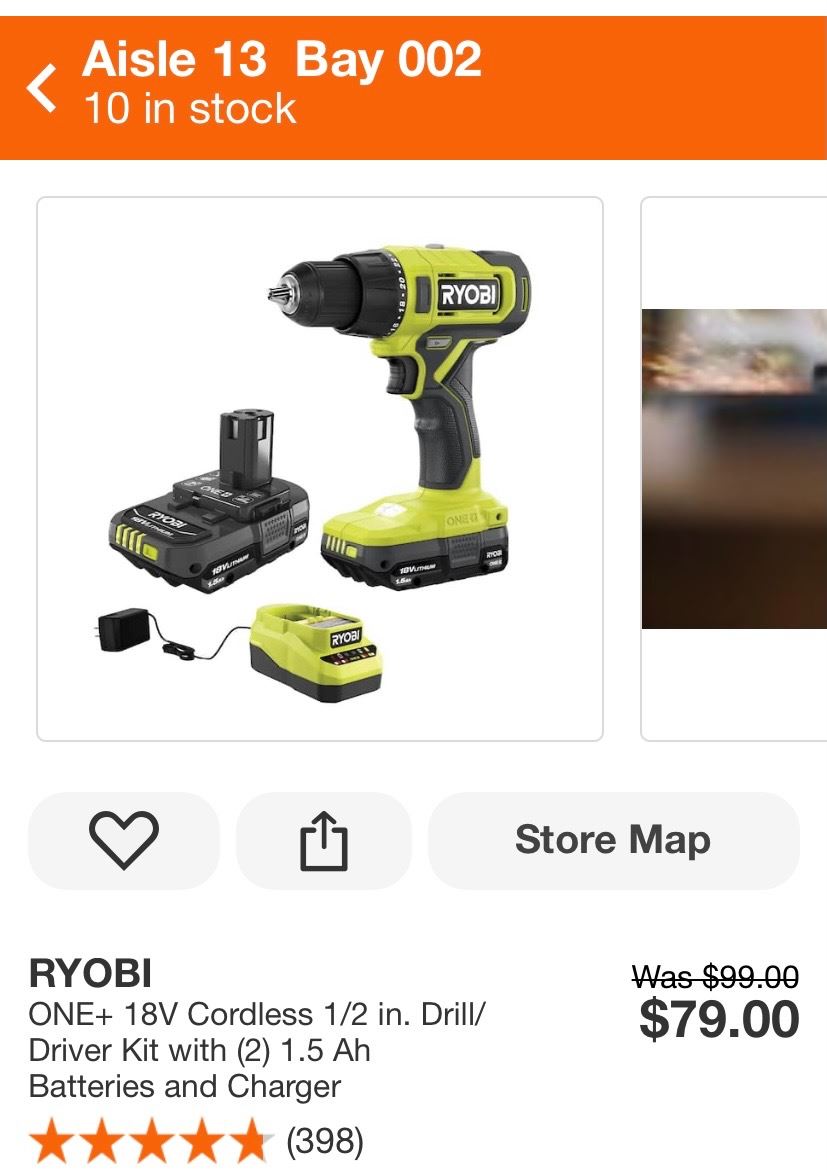Save the drill kit to favorites
The height and width of the screenshot is (1172, 827).
(124, 840)
